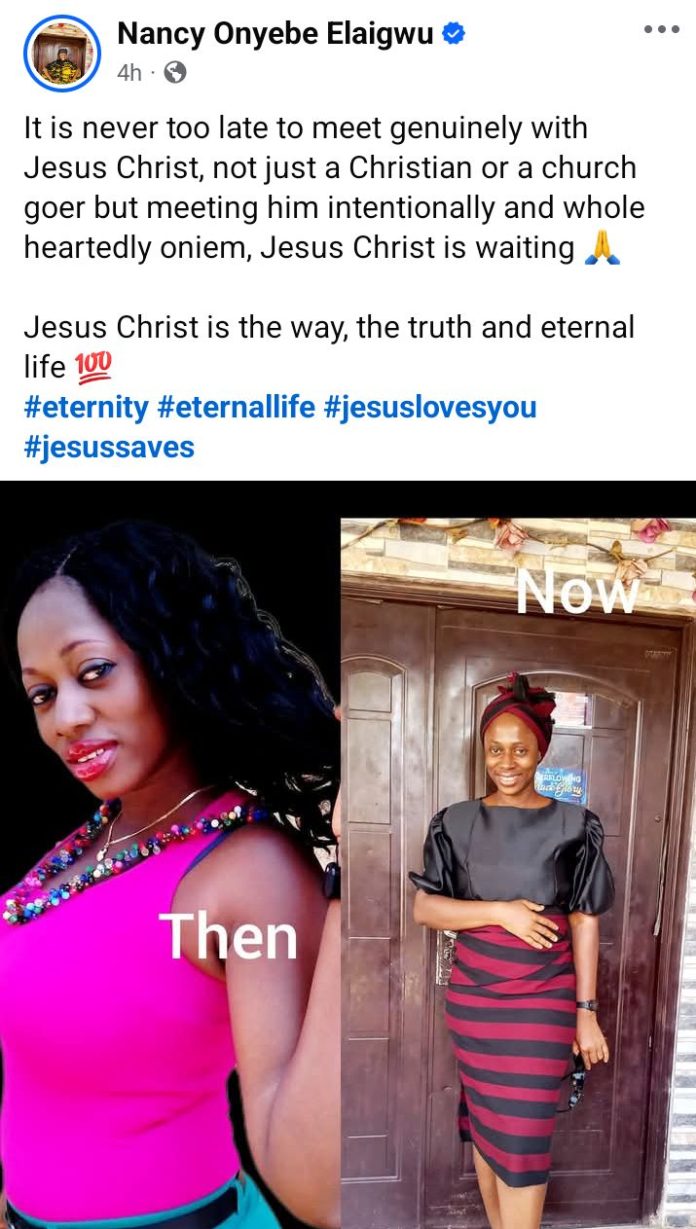696x1229 pixels.
Task: Open Nancy Onyebe Elaigwu's profile picture
Action: click(62, 54)
